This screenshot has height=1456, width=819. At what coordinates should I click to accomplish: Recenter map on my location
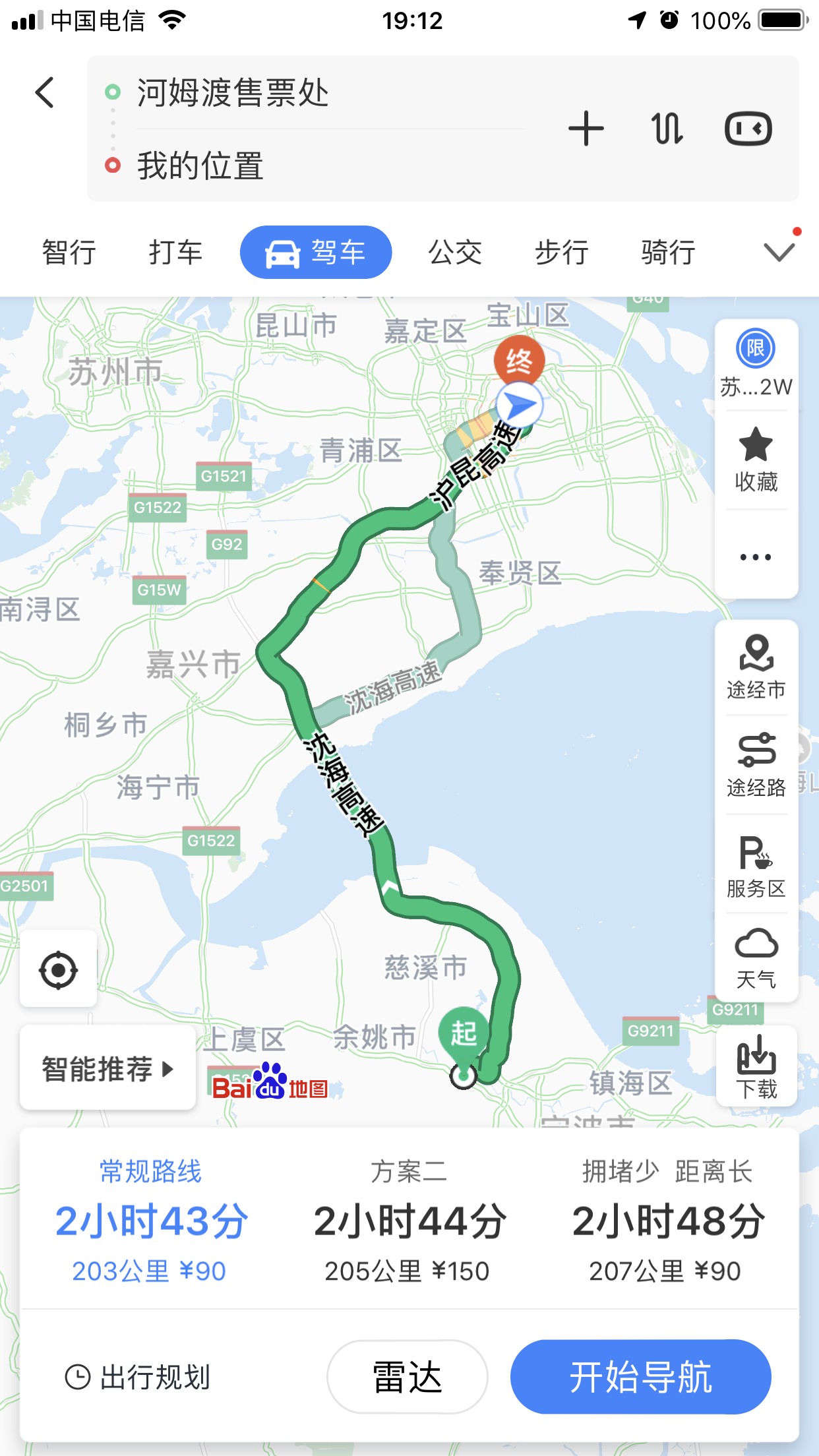[x=59, y=969]
